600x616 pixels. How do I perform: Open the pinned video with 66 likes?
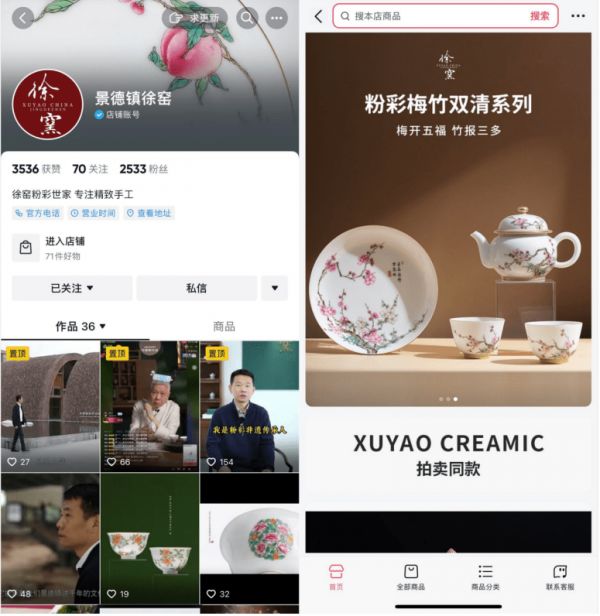149,408
